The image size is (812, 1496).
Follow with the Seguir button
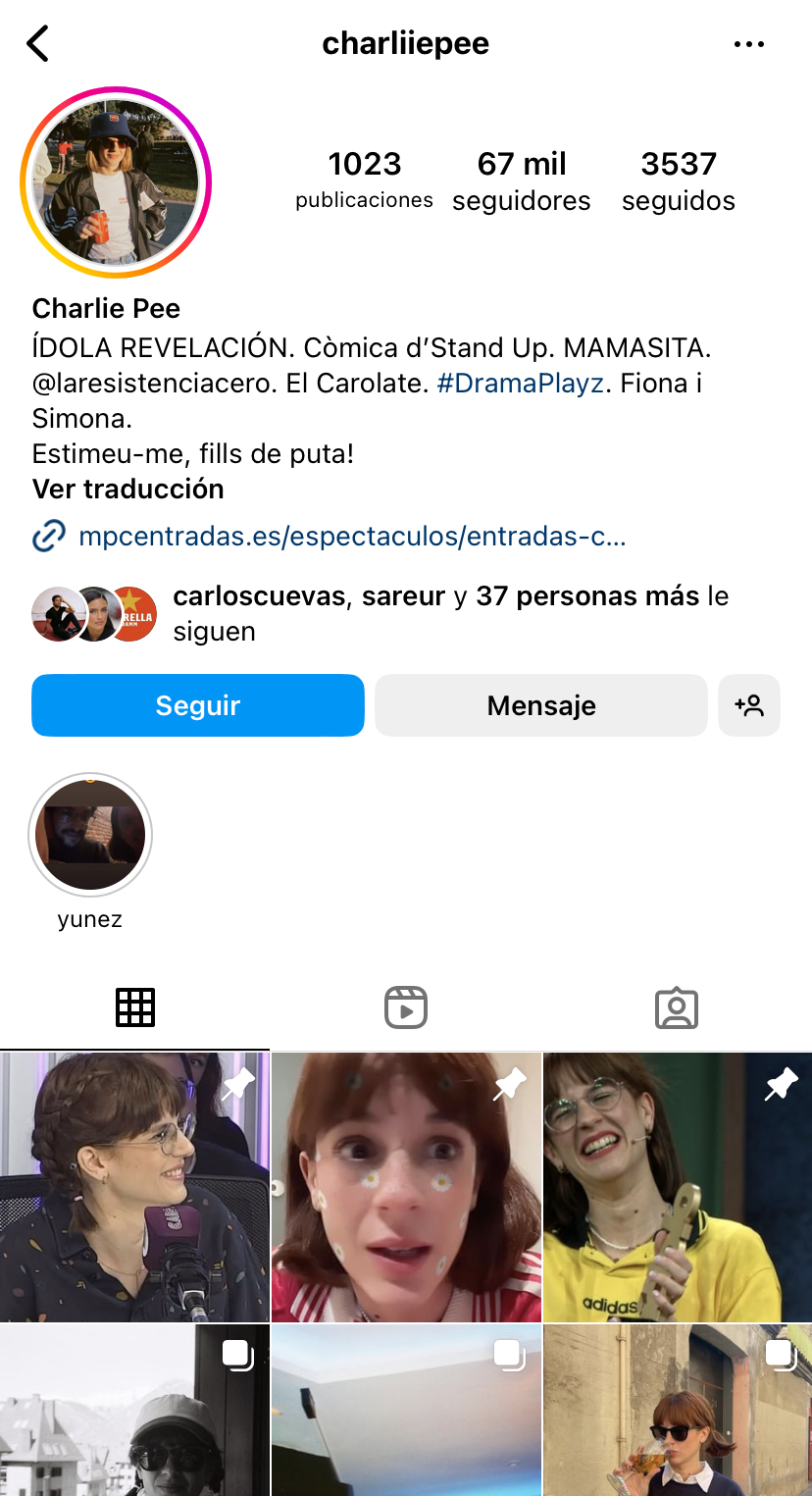(x=198, y=705)
